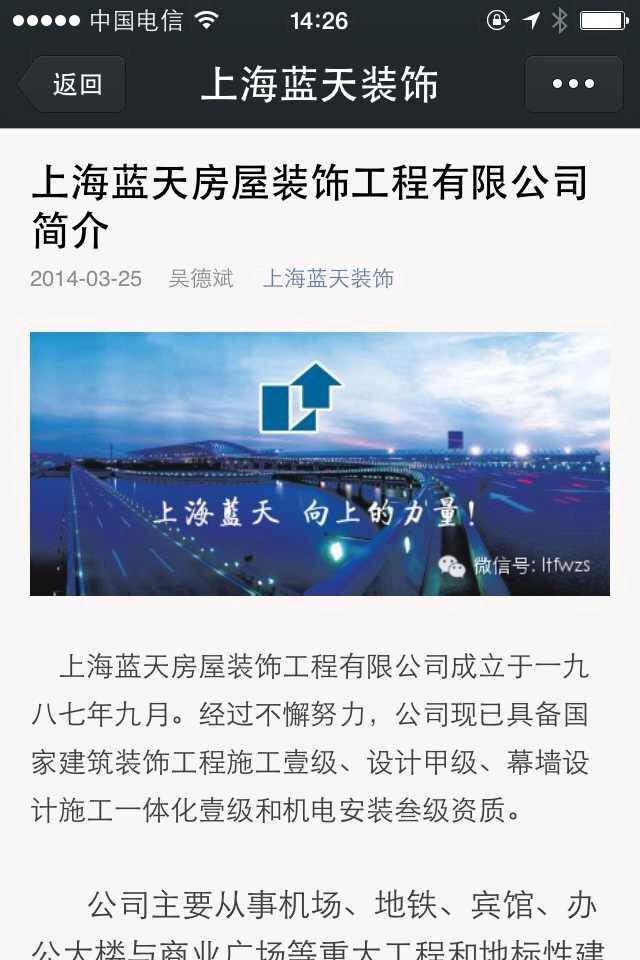
Task: Open the three-dot overflow menu
Action: 574,84
